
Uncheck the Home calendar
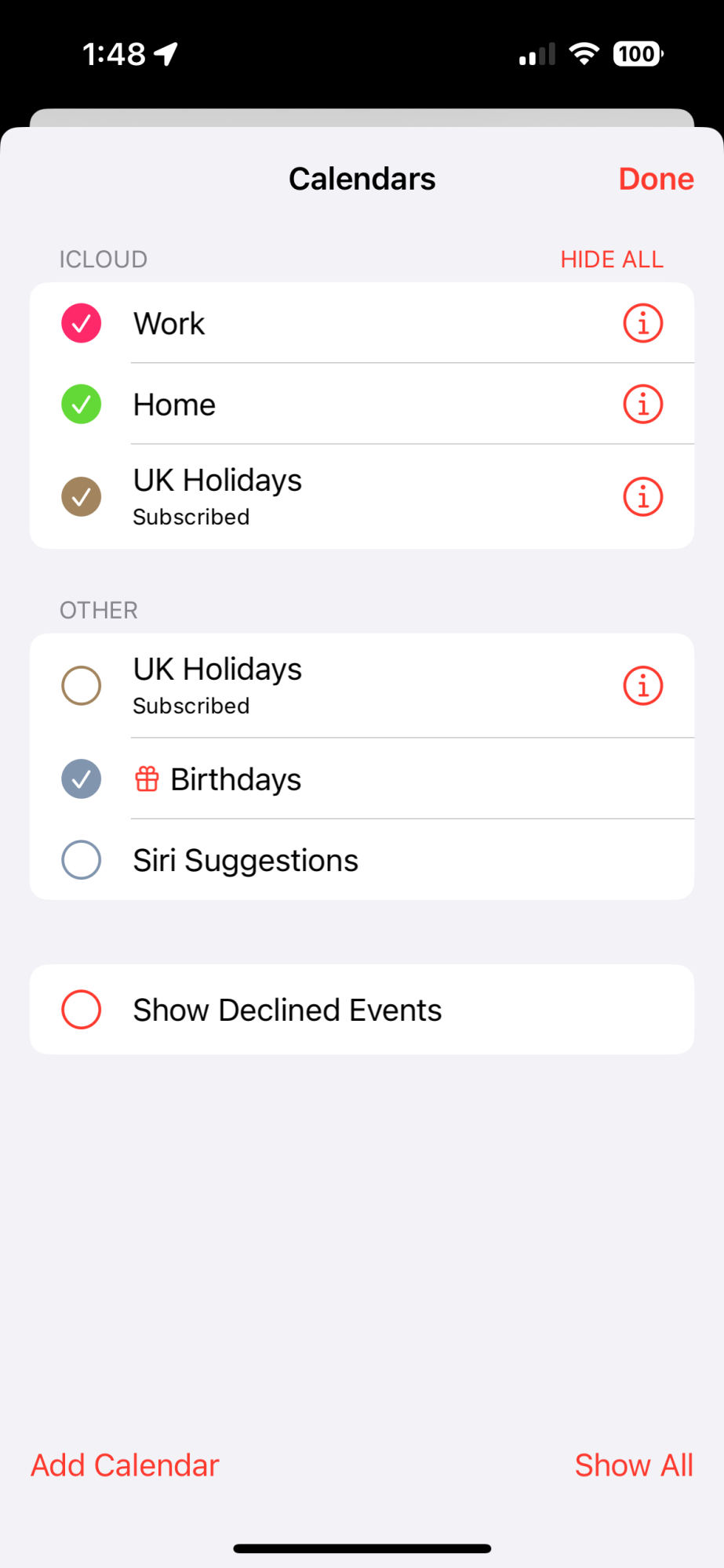click(82, 405)
